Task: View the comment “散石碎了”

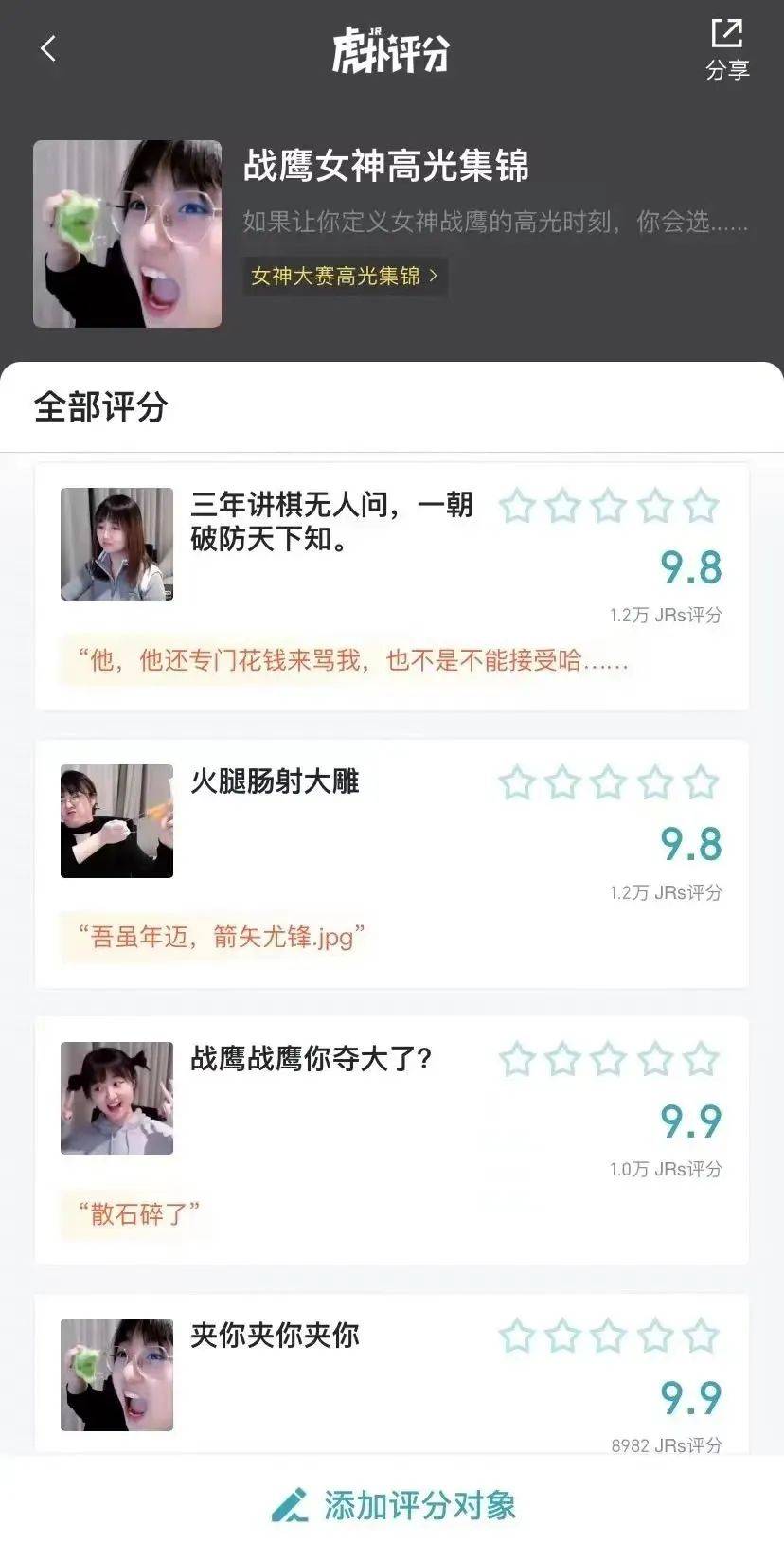Action: pyautogui.click(x=139, y=1213)
